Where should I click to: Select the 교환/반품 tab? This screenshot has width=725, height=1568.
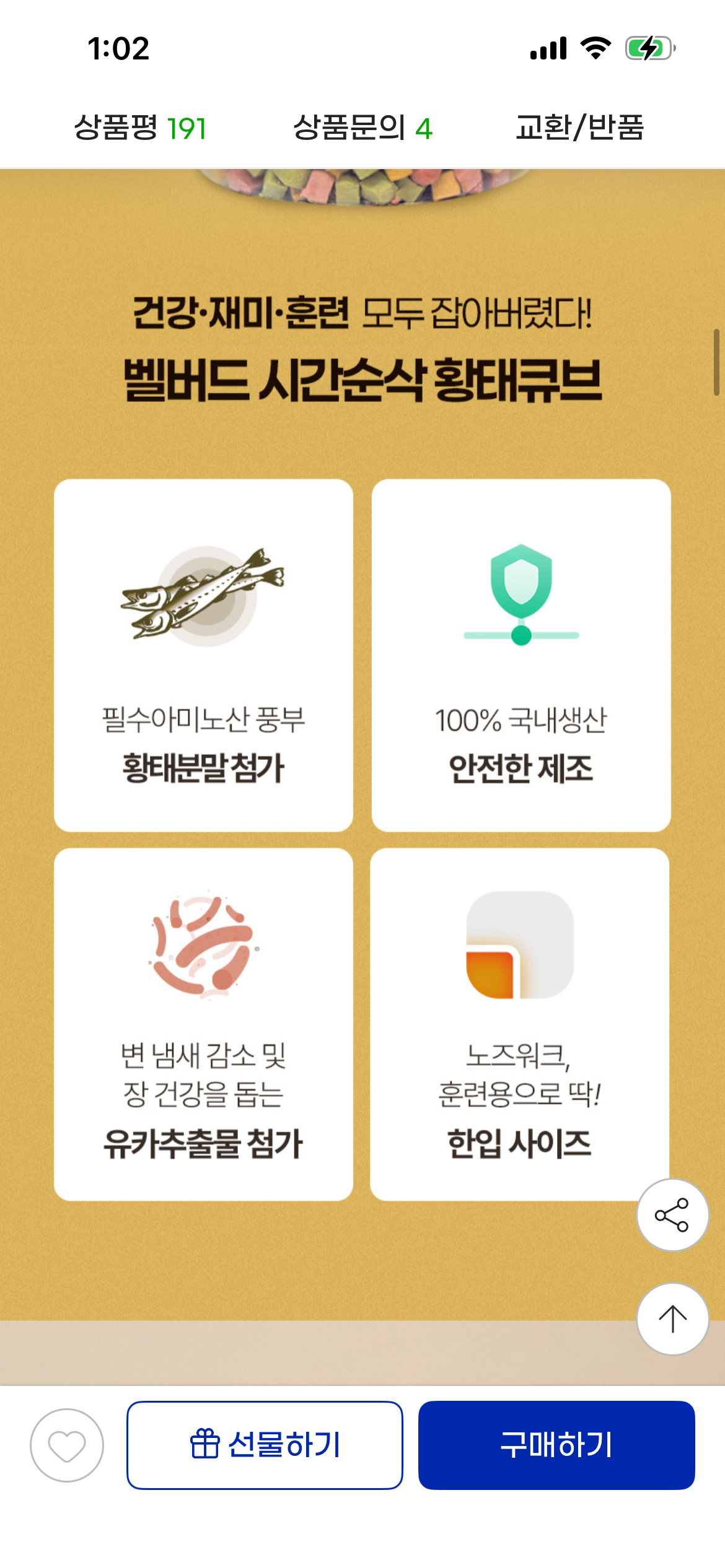click(580, 128)
